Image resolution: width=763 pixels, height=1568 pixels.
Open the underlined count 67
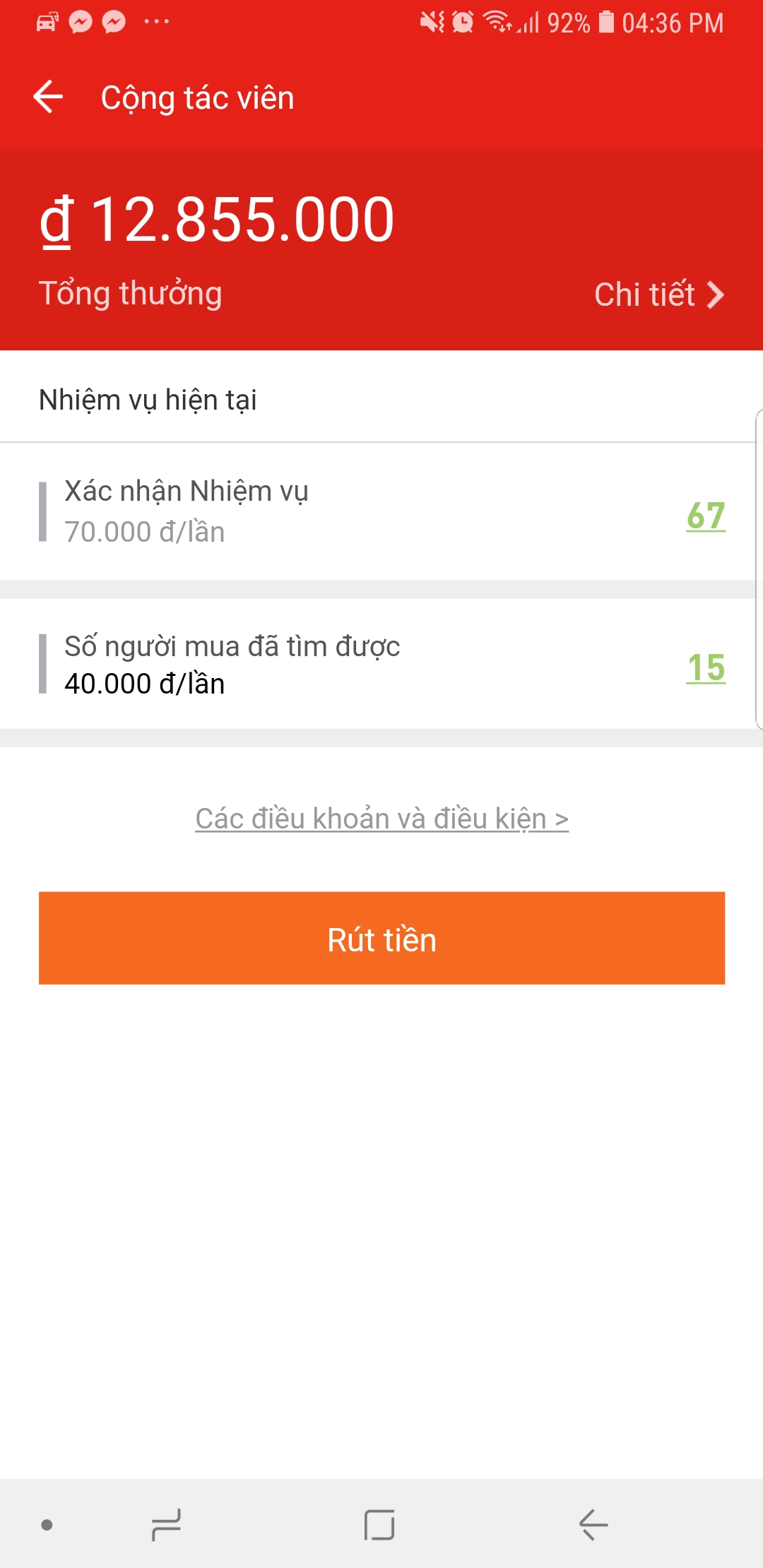706,516
